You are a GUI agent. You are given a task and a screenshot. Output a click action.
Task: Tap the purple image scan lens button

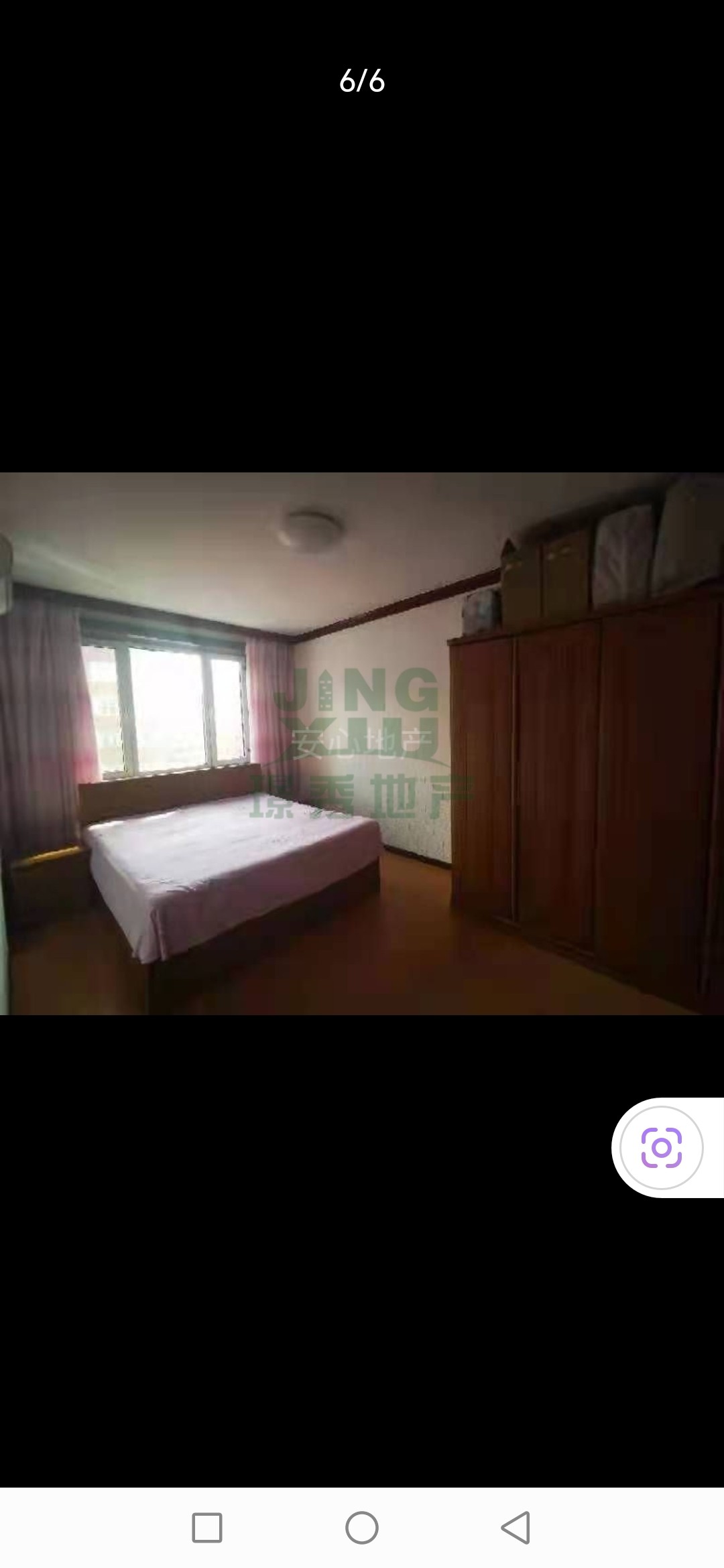click(x=661, y=1148)
